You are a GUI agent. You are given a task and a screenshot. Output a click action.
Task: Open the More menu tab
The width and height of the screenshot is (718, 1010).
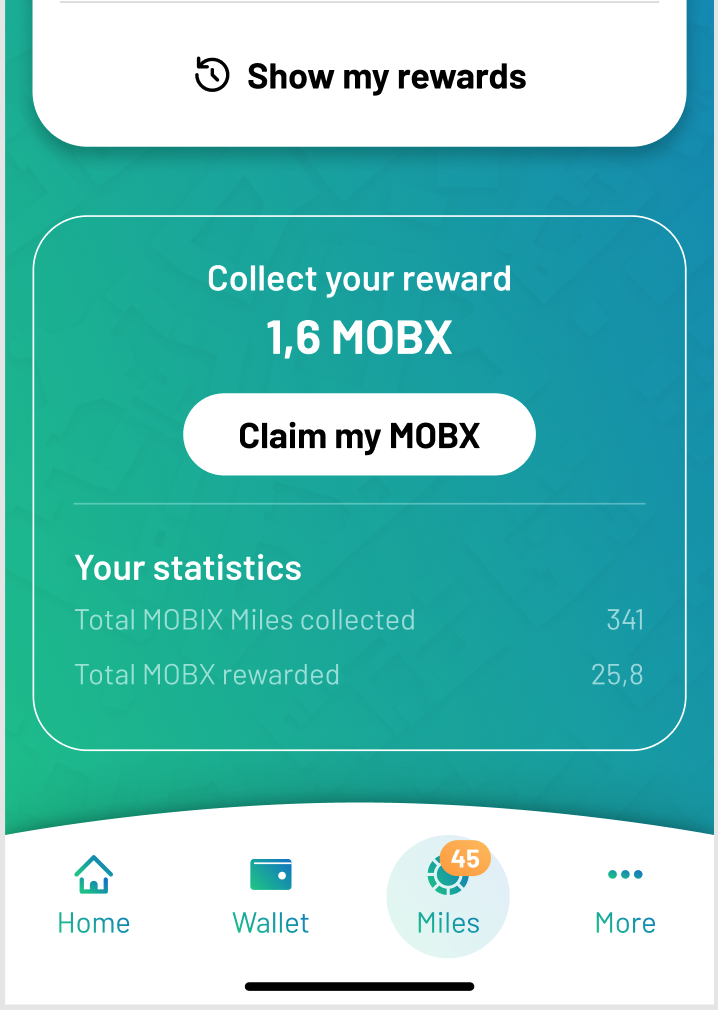625,895
